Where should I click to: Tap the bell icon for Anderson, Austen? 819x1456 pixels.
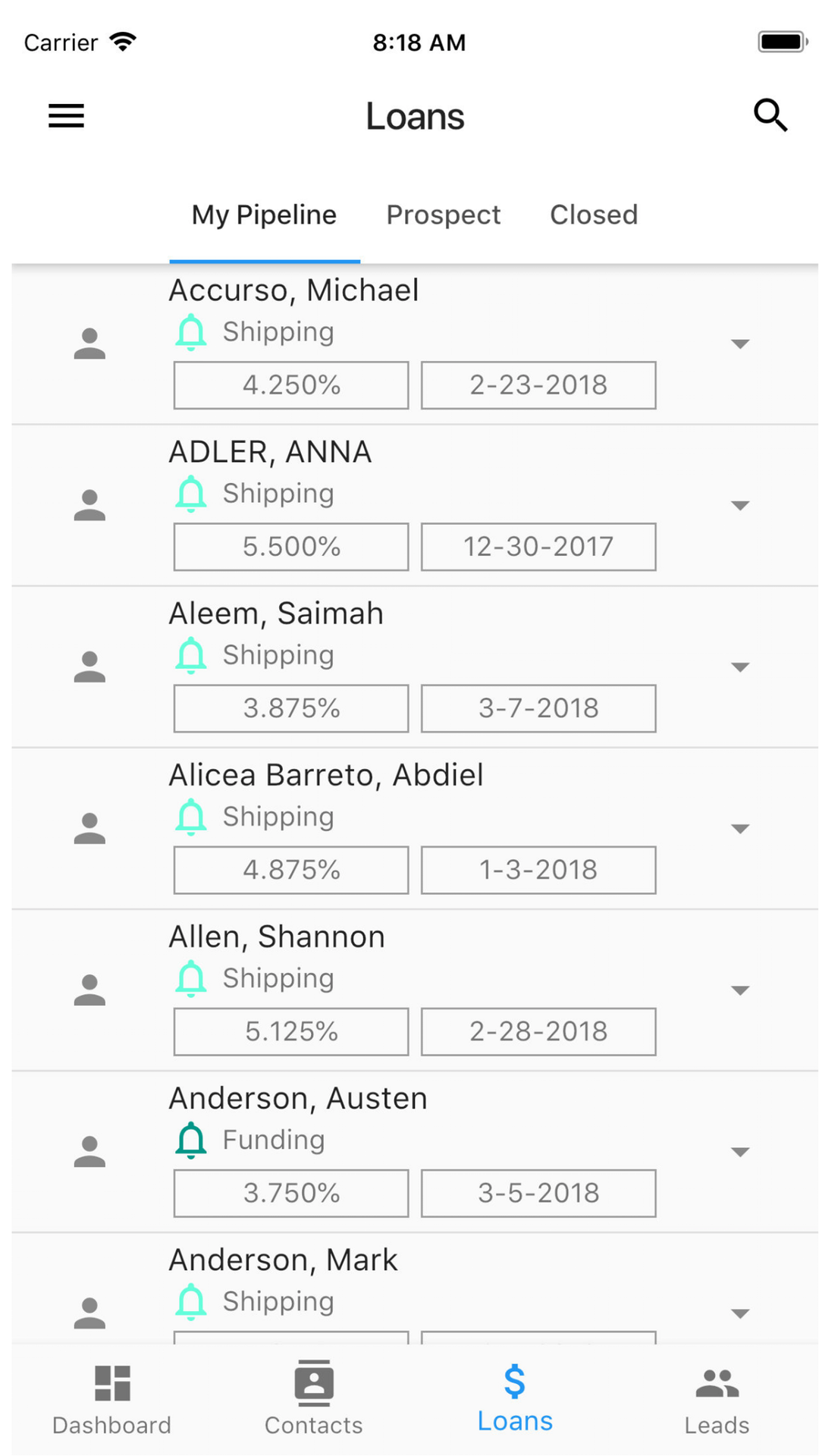(x=191, y=1141)
